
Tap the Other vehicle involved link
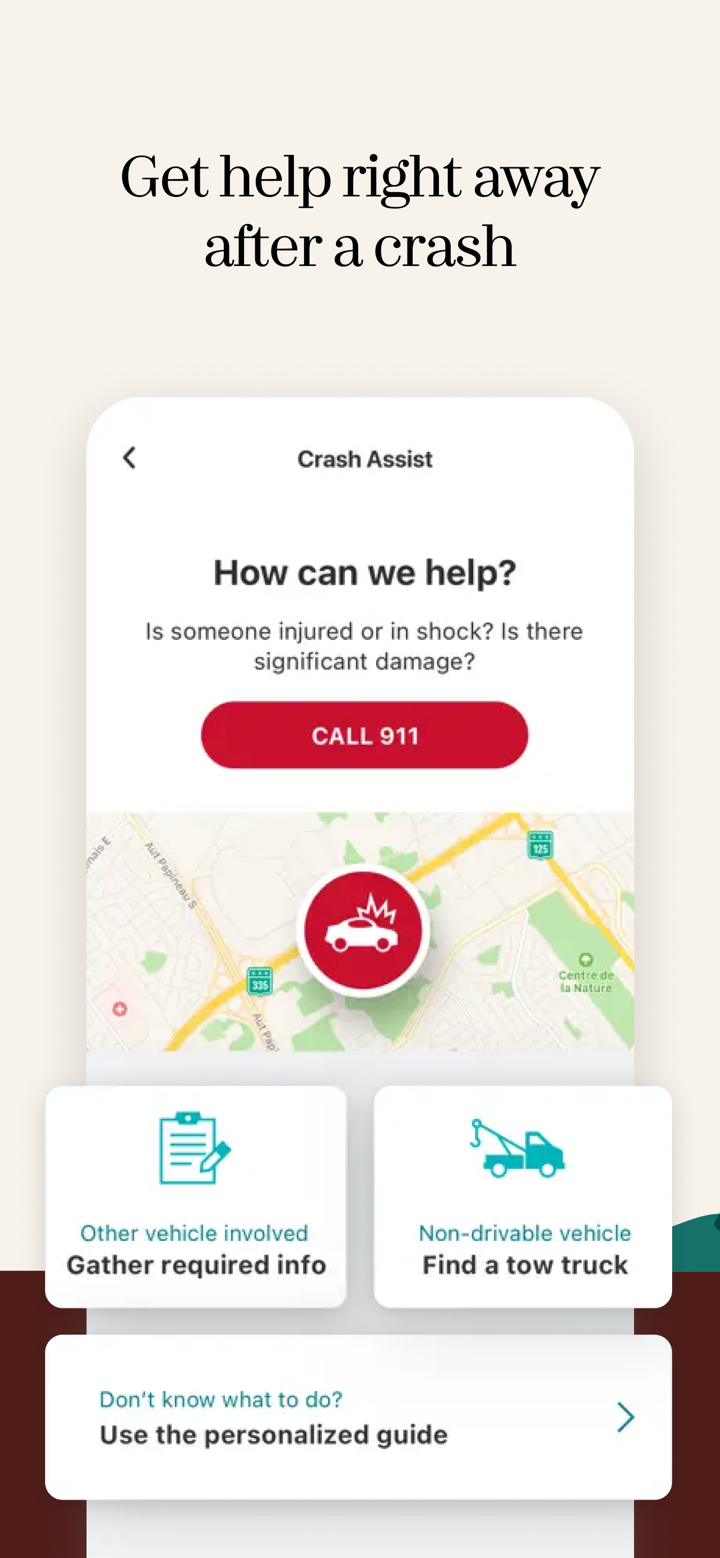194,1233
